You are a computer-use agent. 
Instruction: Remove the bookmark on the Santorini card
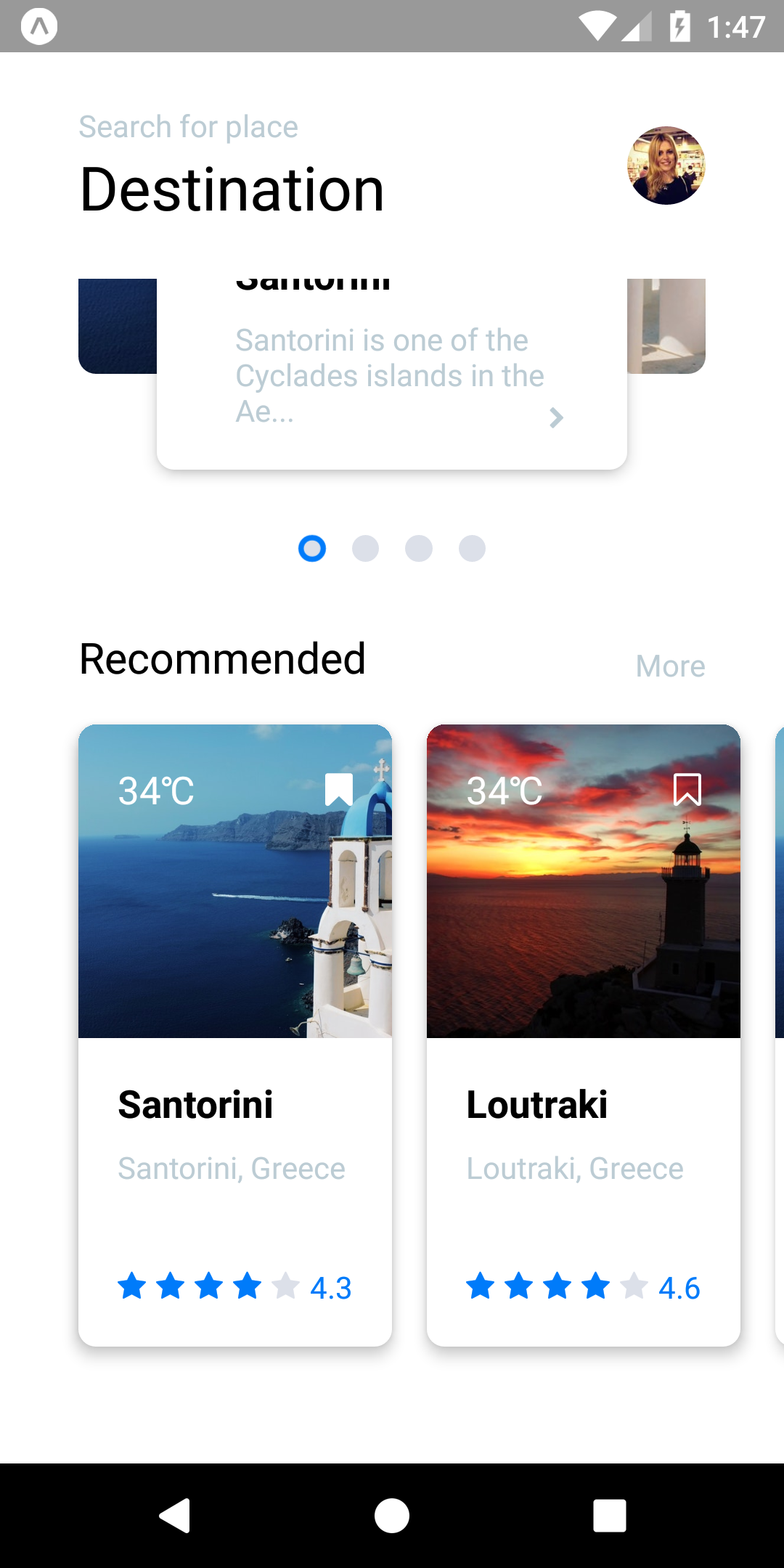[x=338, y=790]
